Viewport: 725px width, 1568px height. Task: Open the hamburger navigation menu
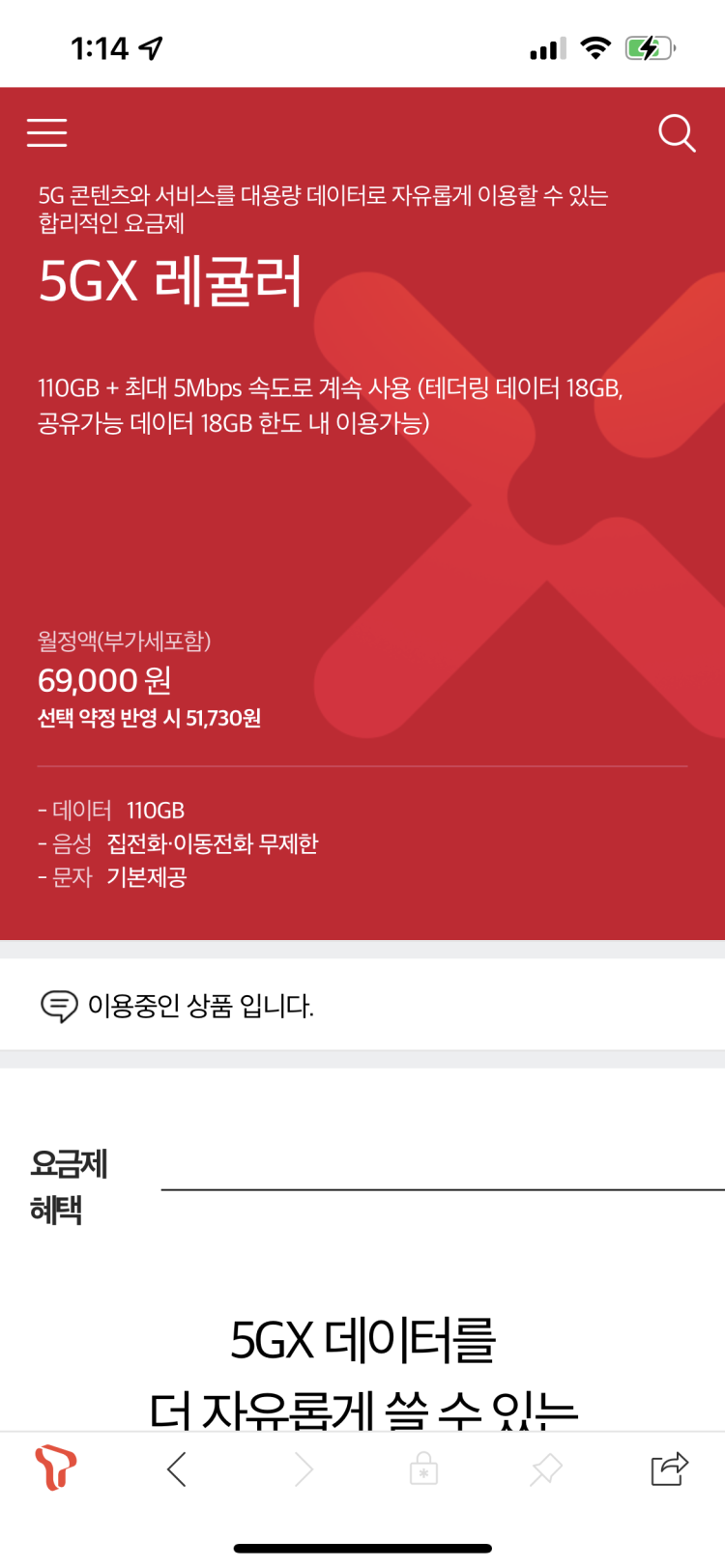pos(45,133)
